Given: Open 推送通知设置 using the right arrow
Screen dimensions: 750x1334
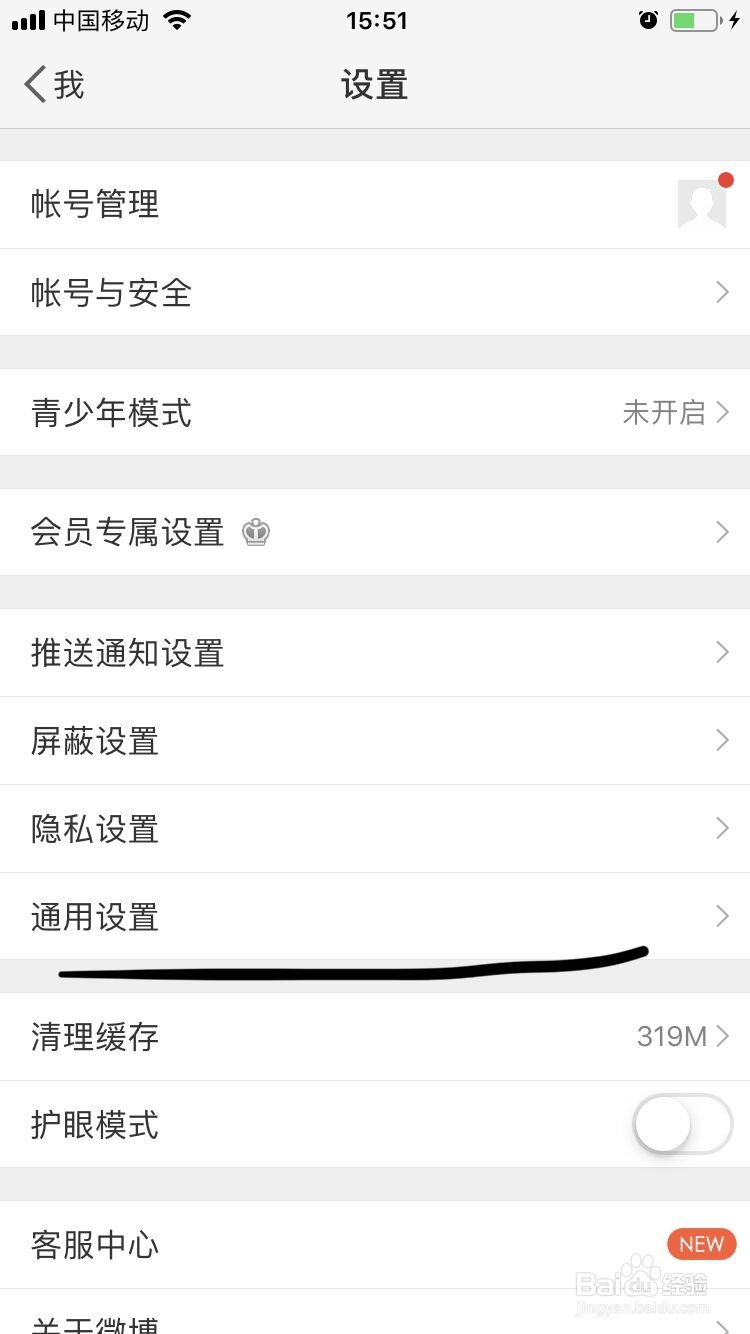Looking at the screenshot, I should (722, 652).
